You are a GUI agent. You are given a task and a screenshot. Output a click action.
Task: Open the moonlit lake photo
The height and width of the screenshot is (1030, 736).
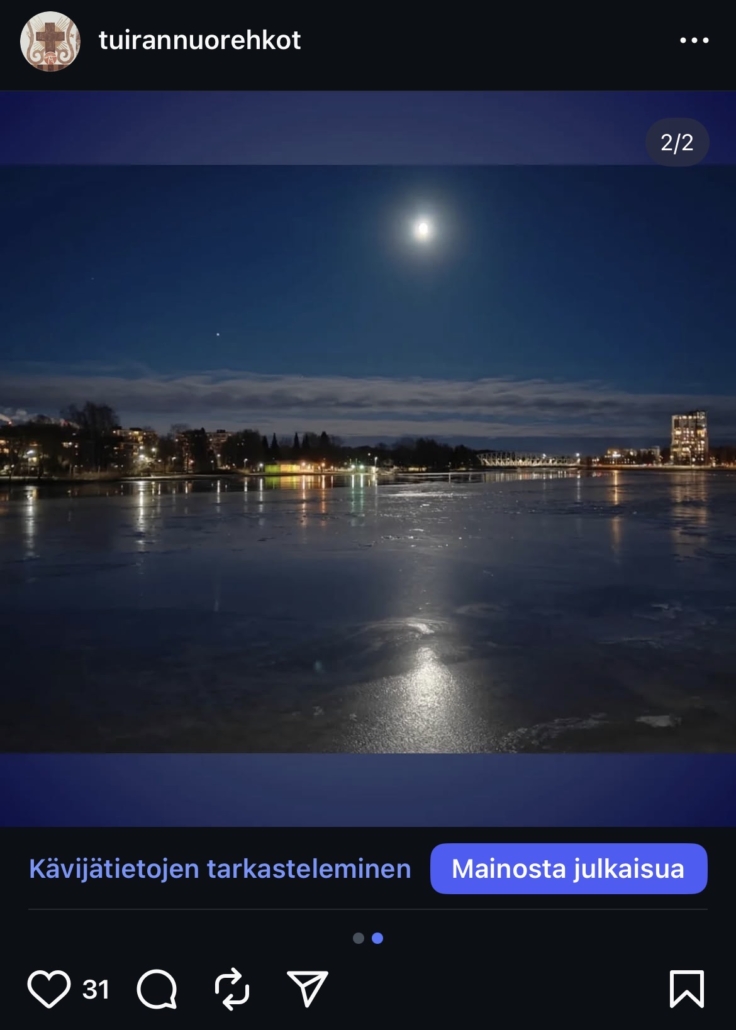coord(368,458)
